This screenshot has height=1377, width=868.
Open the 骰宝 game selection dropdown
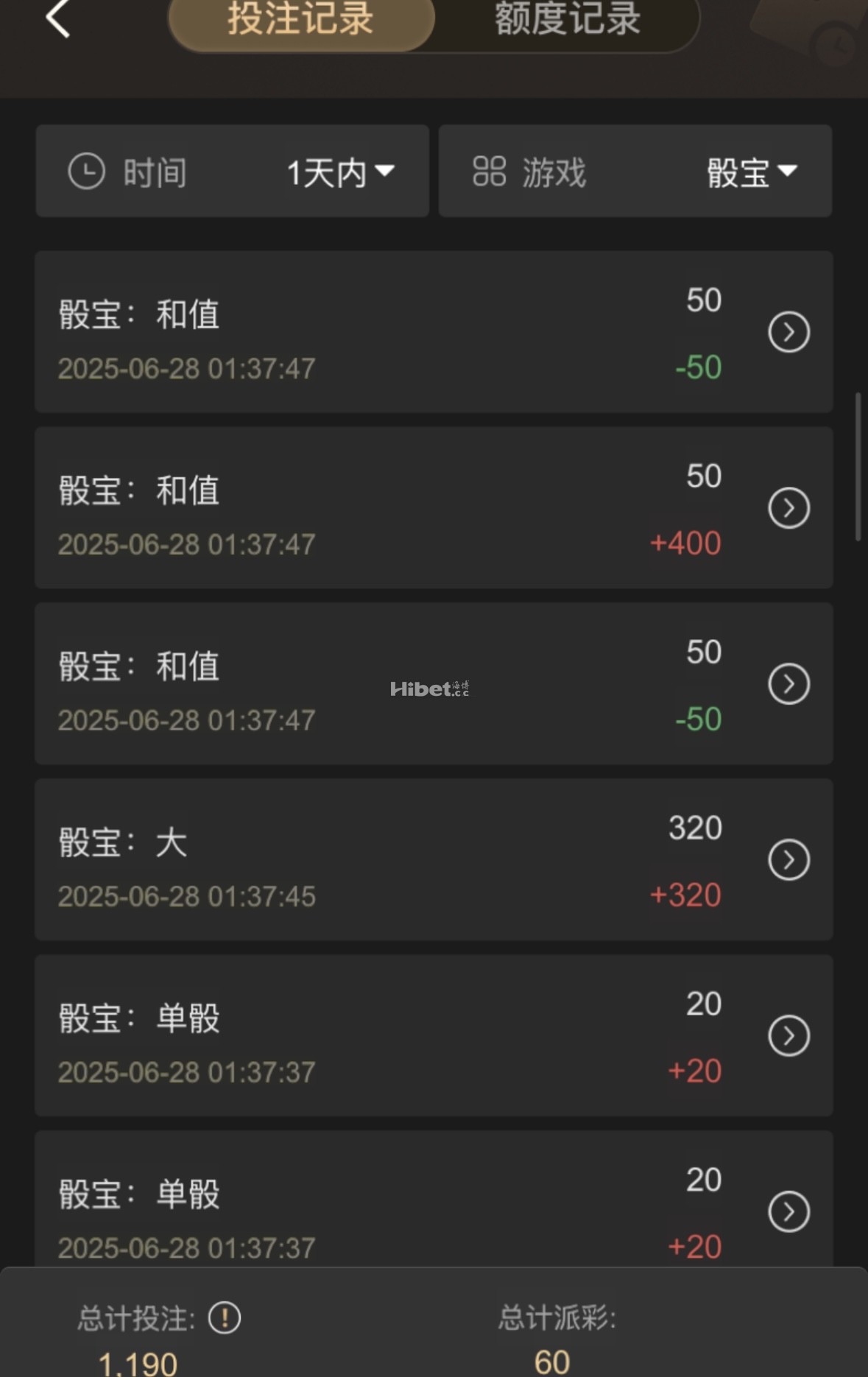click(751, 172)
